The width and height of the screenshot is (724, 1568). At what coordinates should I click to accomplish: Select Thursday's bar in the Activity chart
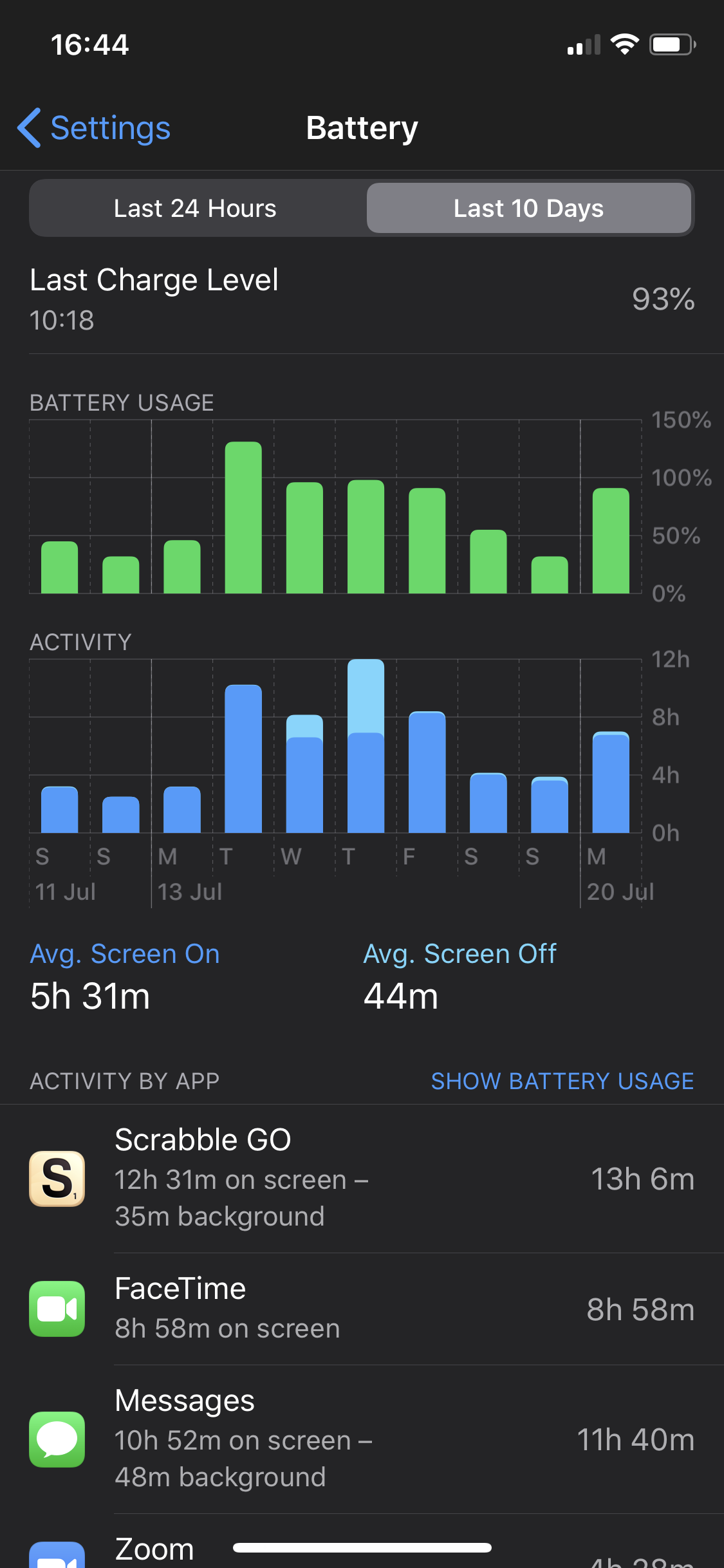366,747
